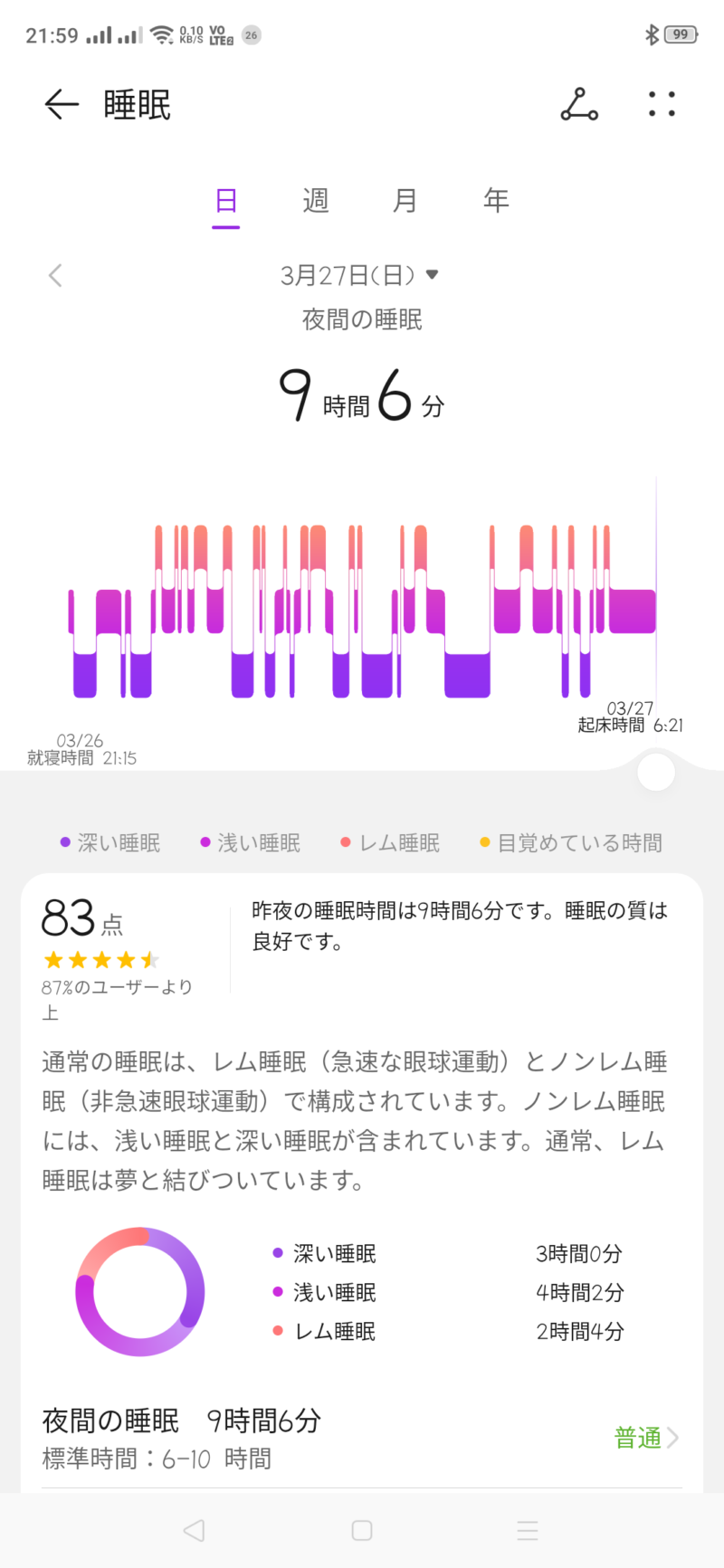
Task: Go back from the 睡眠 screen
Action: click(62, 105)
